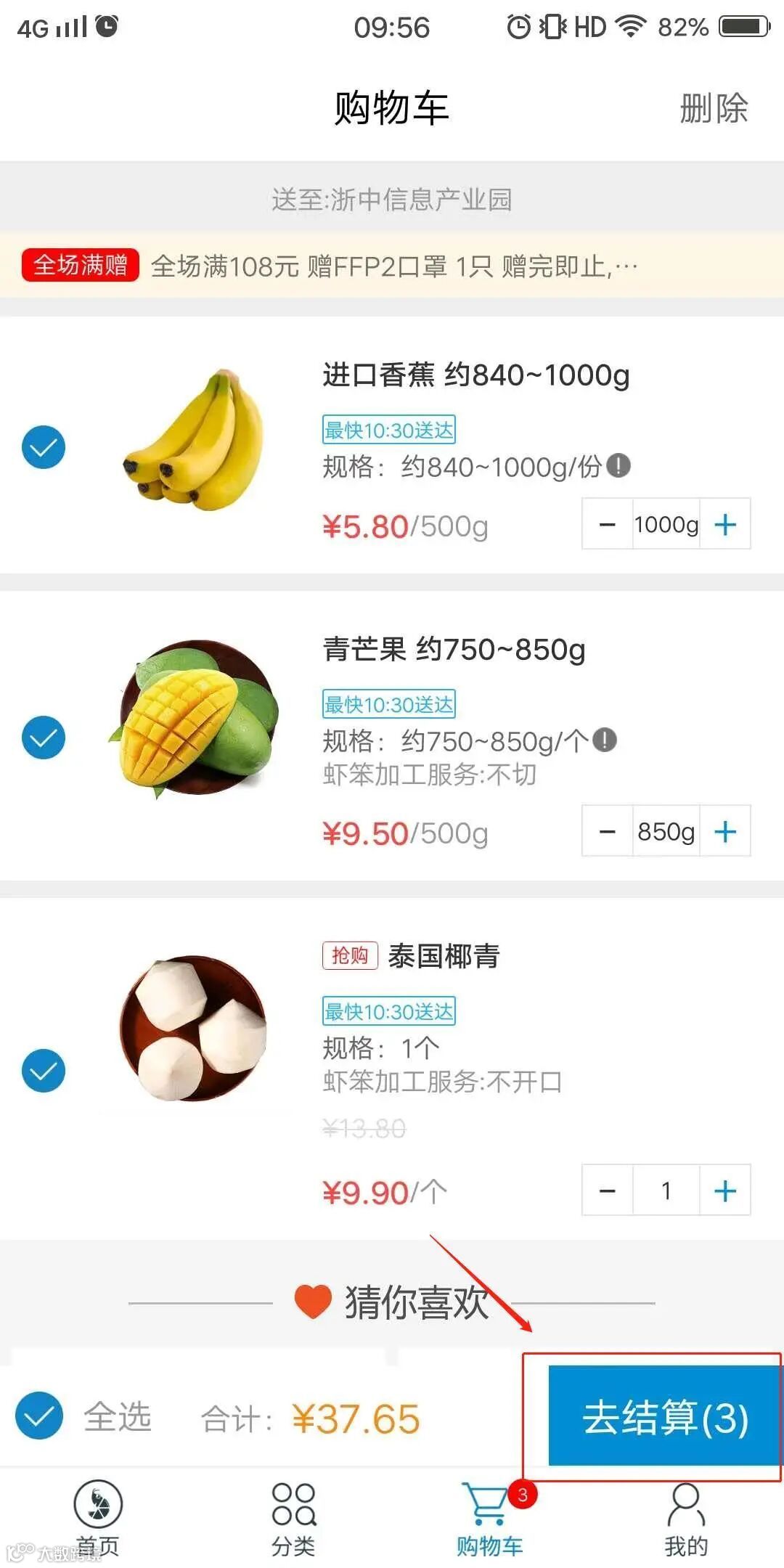
Task: Switch to the 首页 tab
Action: (98, 1517)
